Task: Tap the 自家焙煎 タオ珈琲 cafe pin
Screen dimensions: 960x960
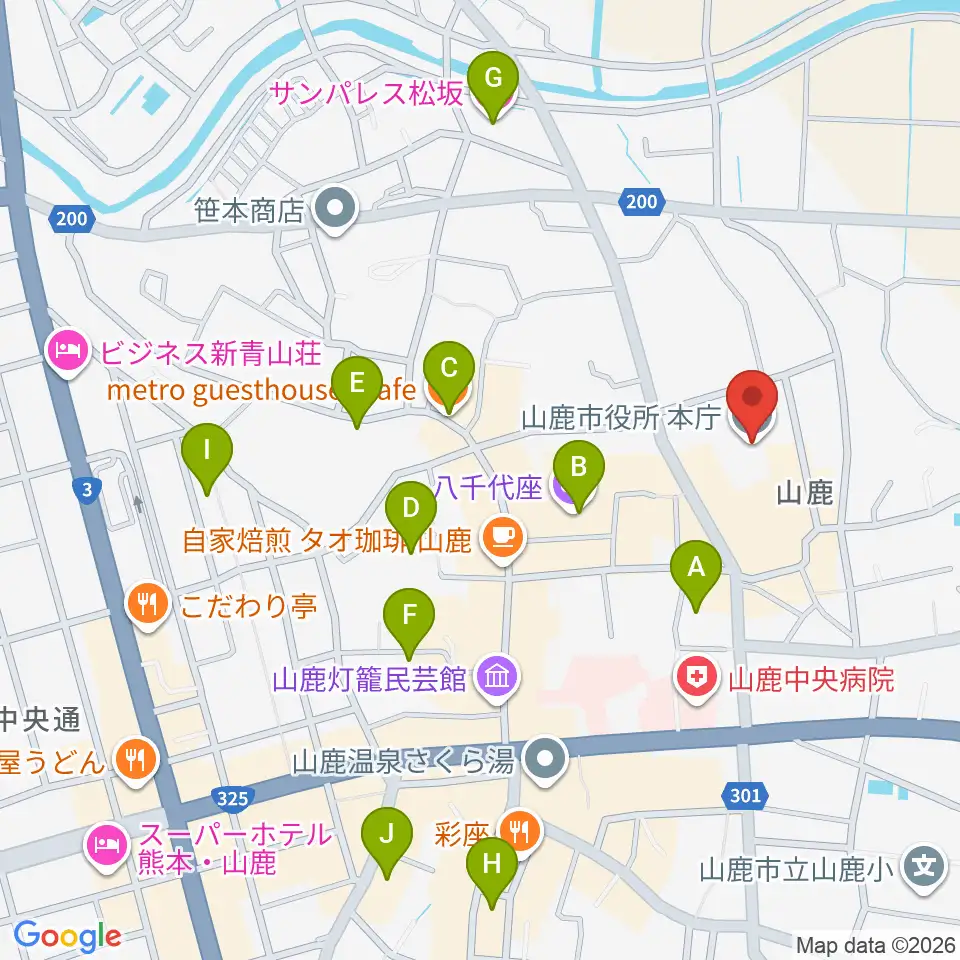Action: tap(503, 539)
